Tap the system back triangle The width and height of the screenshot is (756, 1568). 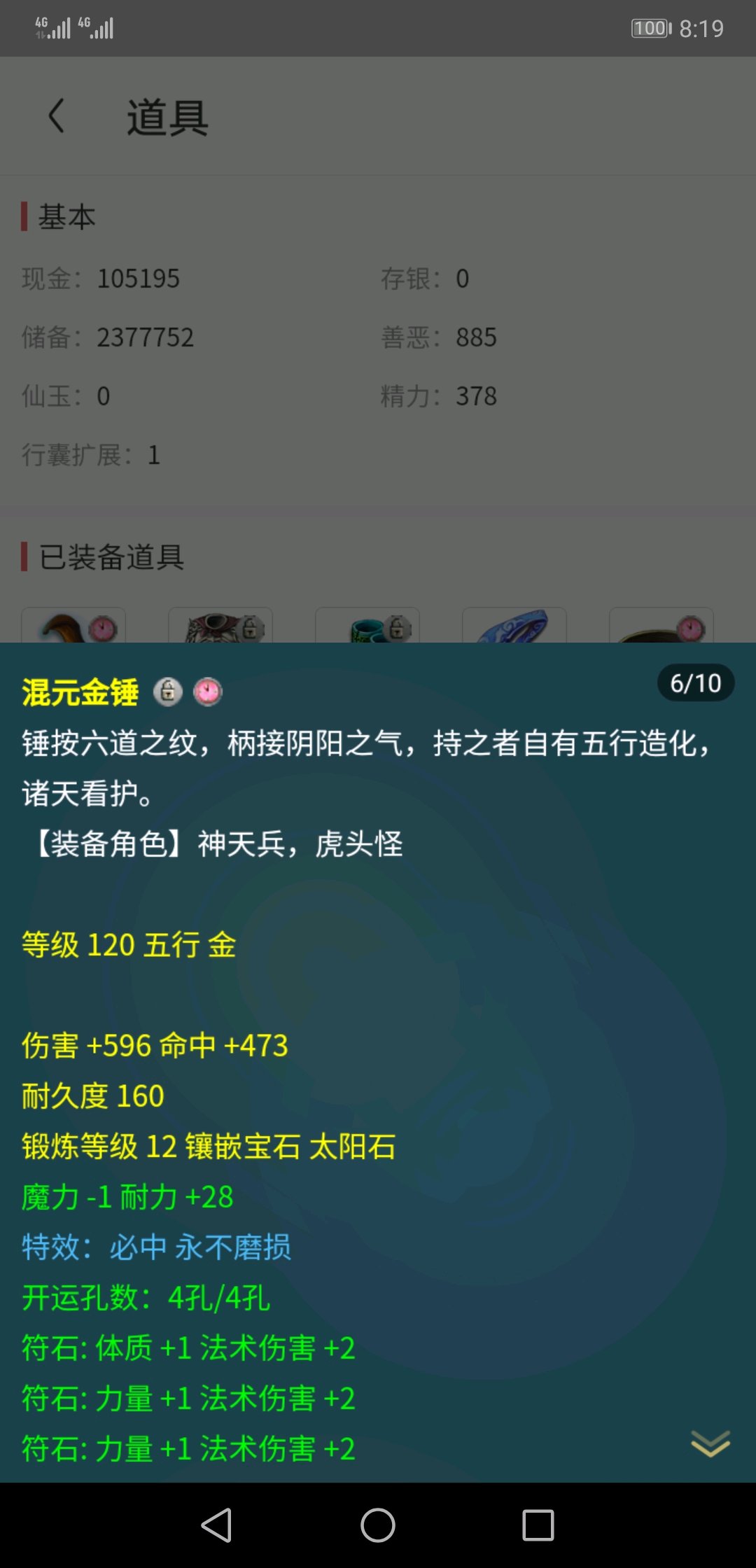(x=217, y=1525)
